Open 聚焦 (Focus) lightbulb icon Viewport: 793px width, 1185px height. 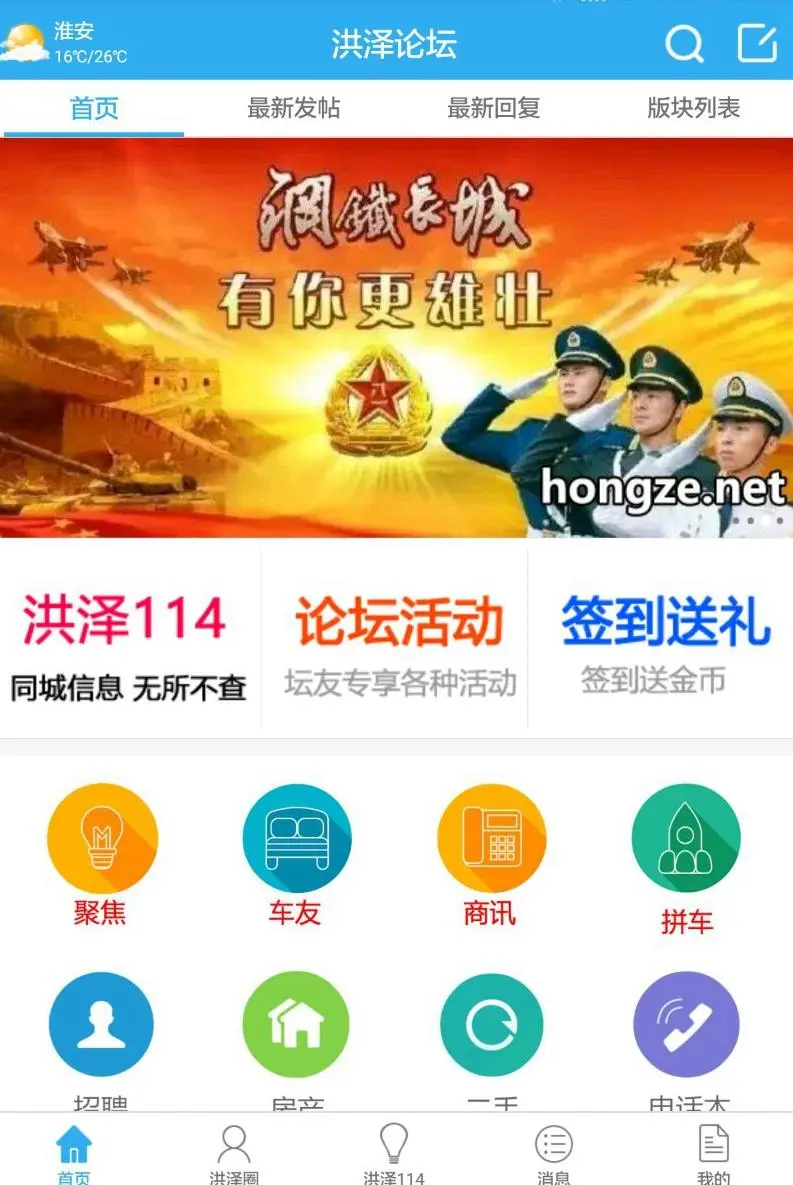tap(102, 838)
